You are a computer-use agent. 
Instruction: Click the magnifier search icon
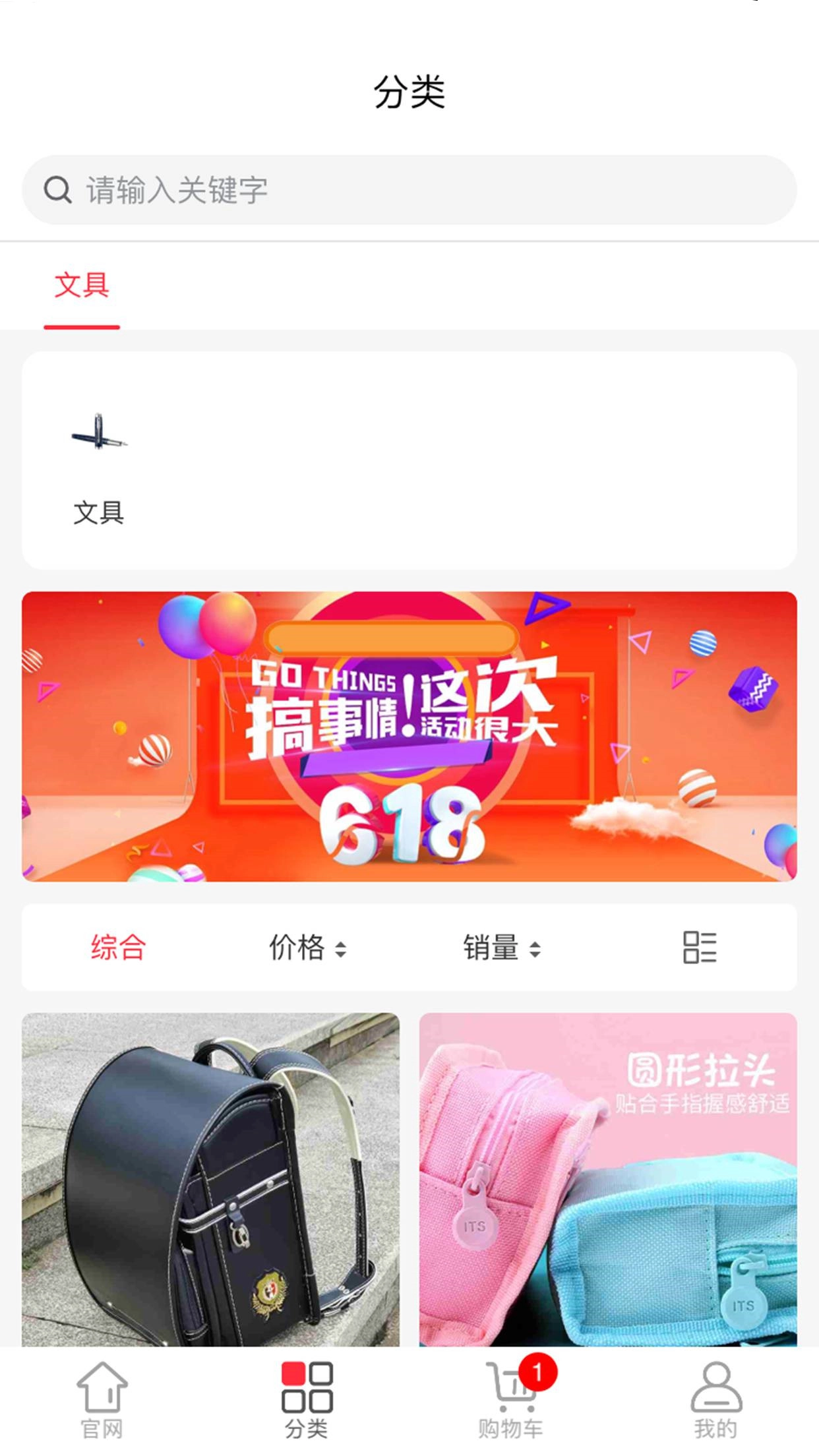(58, 189)
